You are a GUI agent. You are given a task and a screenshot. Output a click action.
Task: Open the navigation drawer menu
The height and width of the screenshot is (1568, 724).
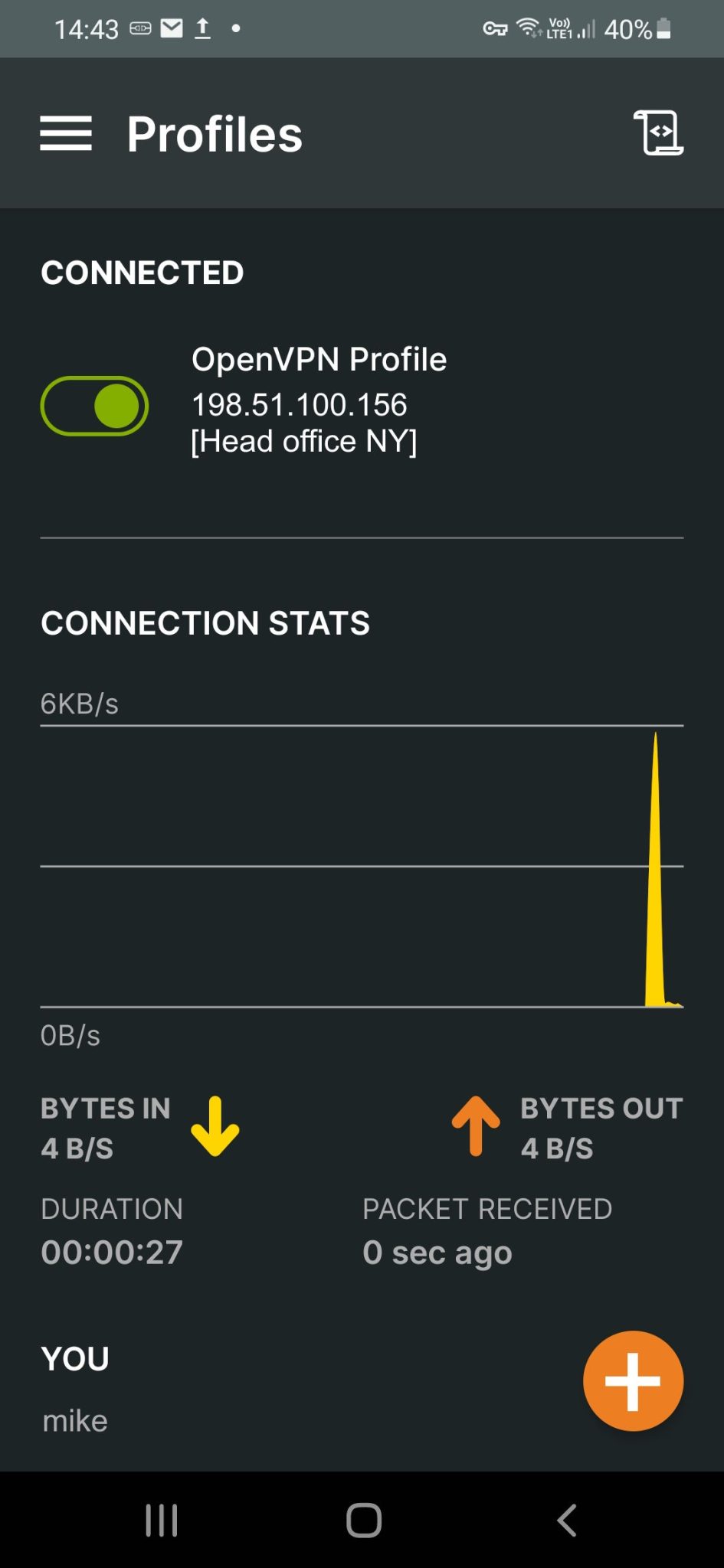pos(66,132)
